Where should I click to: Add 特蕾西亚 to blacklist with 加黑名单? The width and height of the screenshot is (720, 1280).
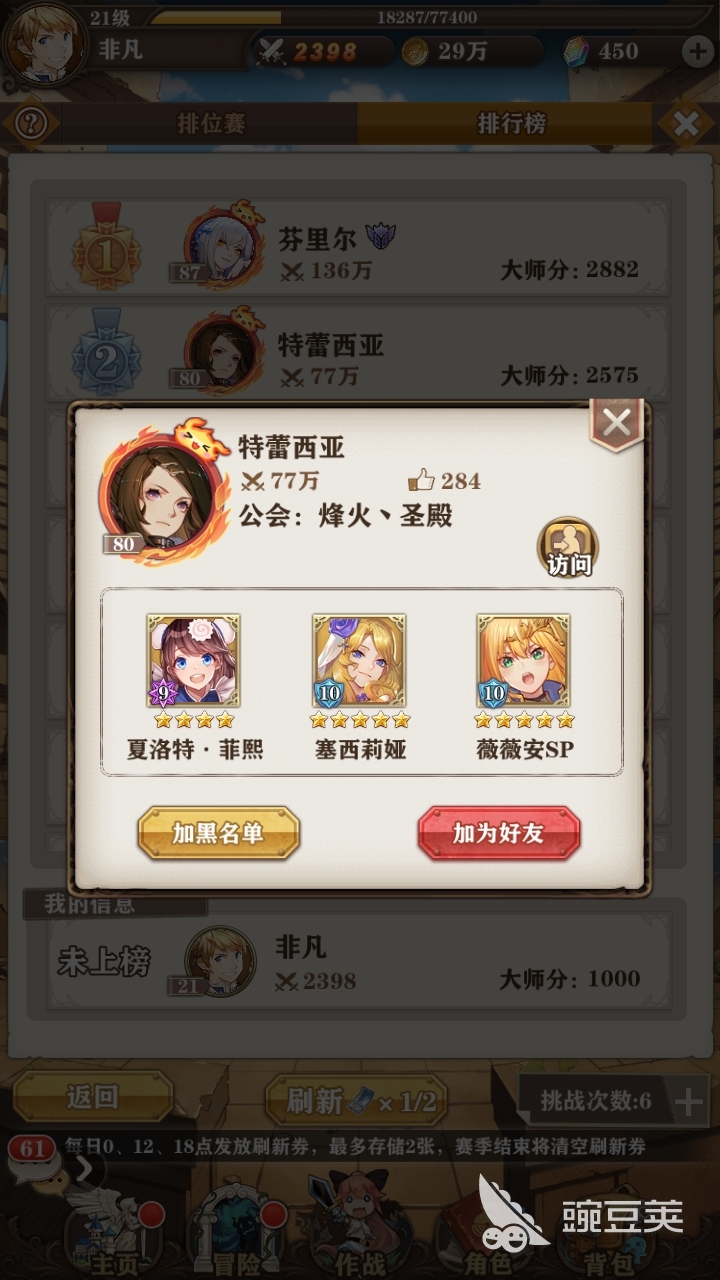218,833
